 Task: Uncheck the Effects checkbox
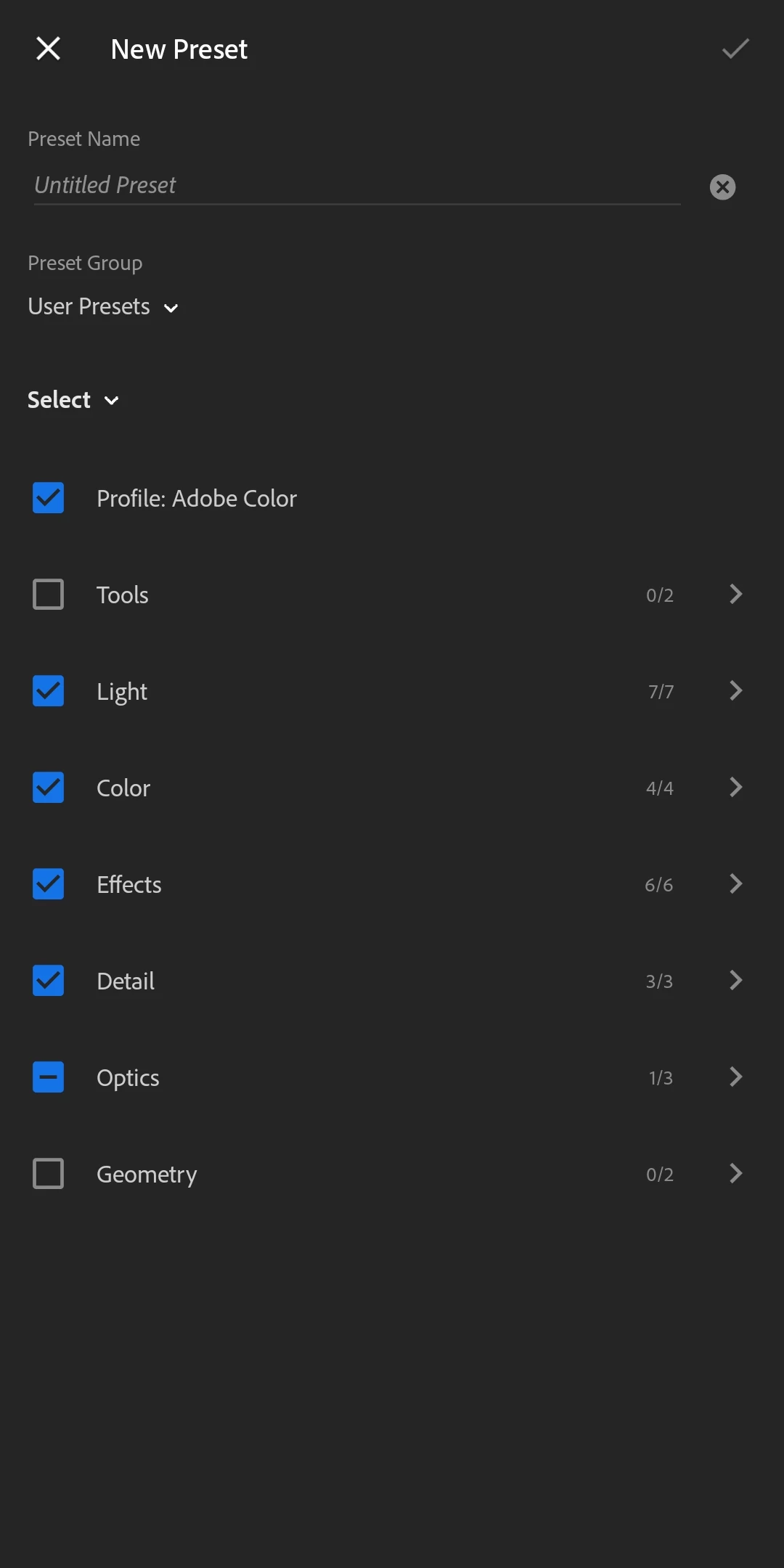[48, 884]
